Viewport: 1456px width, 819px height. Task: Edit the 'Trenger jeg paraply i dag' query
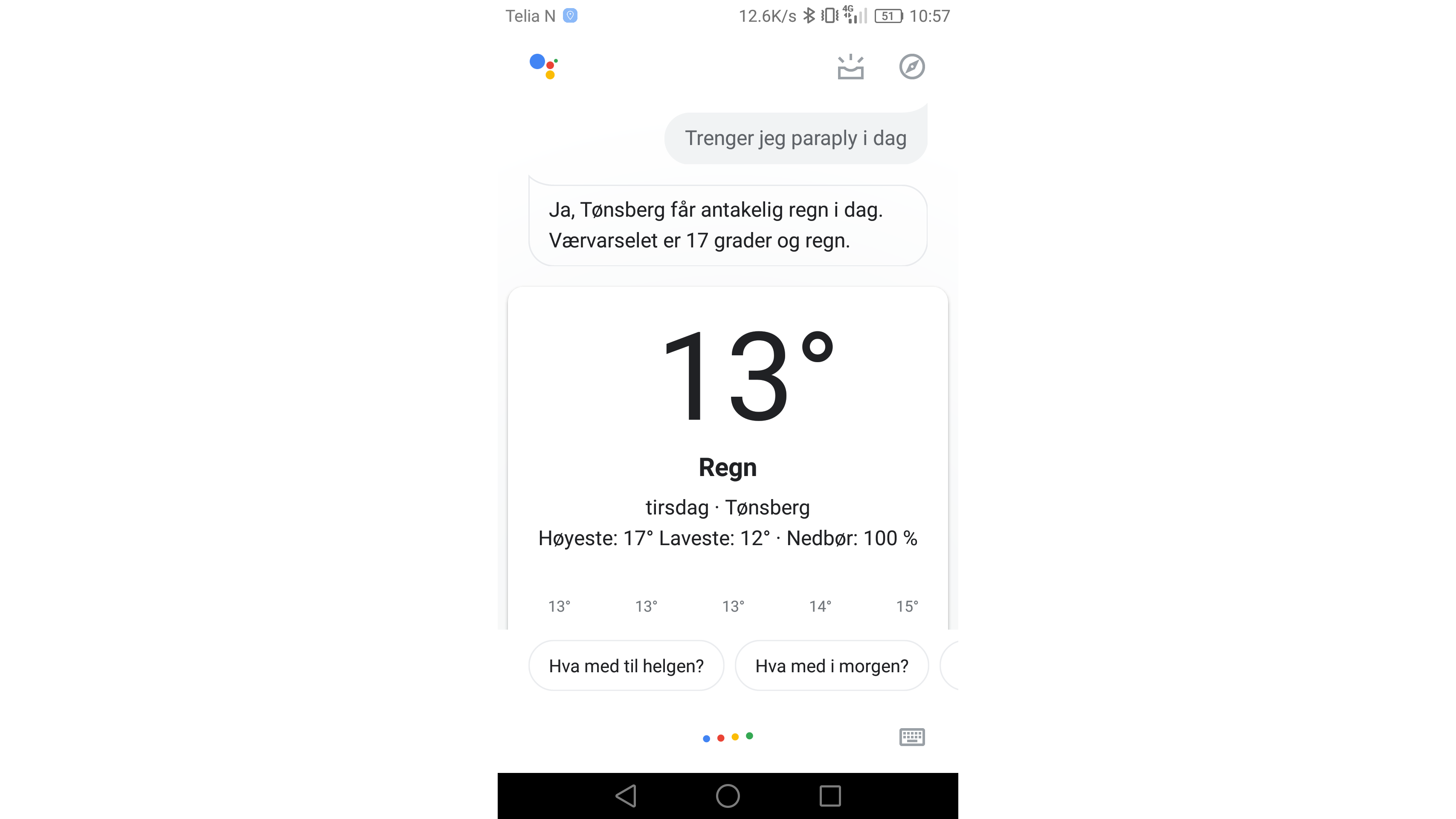pyautogui.click(x=795, y=139)
